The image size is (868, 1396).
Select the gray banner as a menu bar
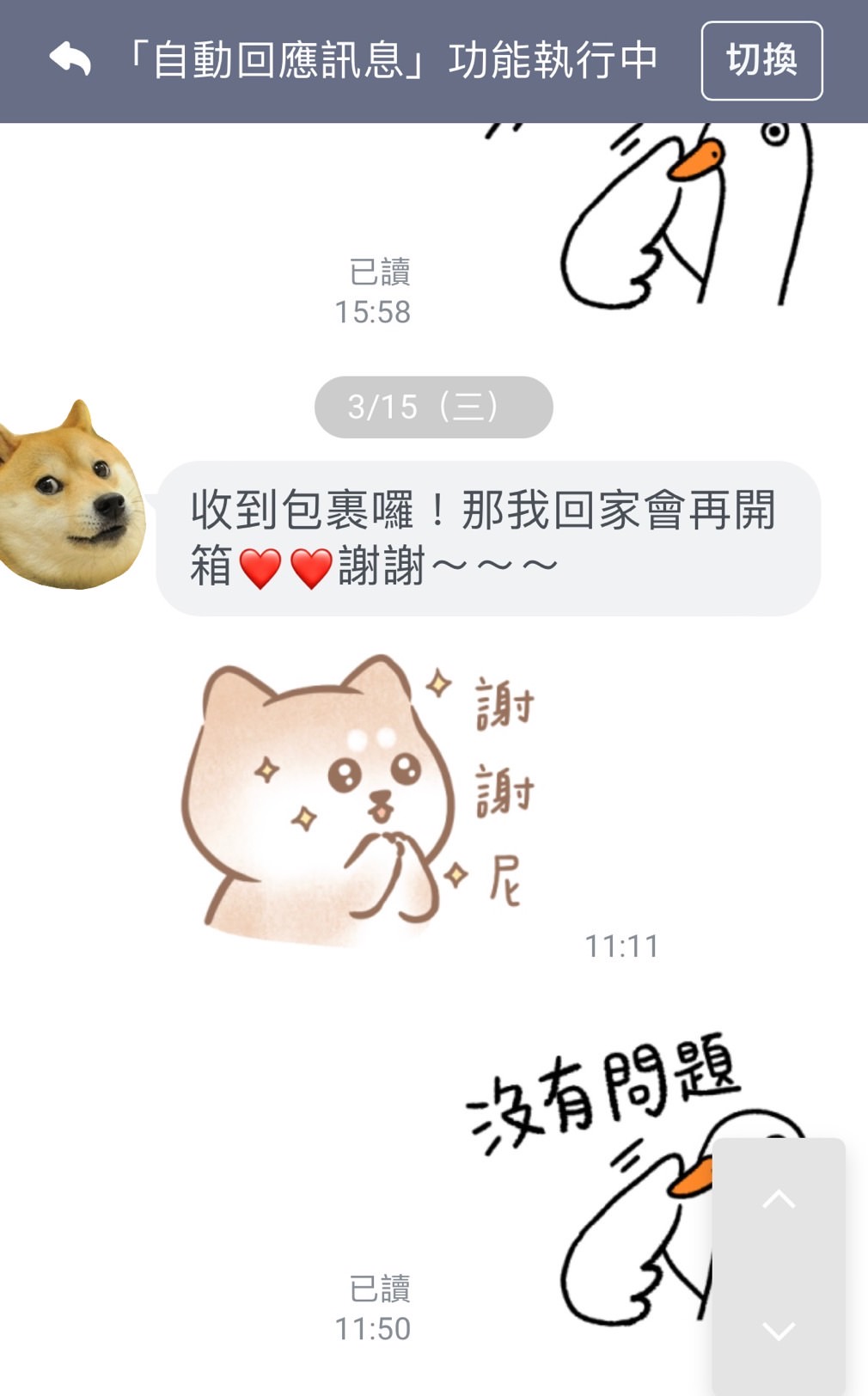[434, 58]
